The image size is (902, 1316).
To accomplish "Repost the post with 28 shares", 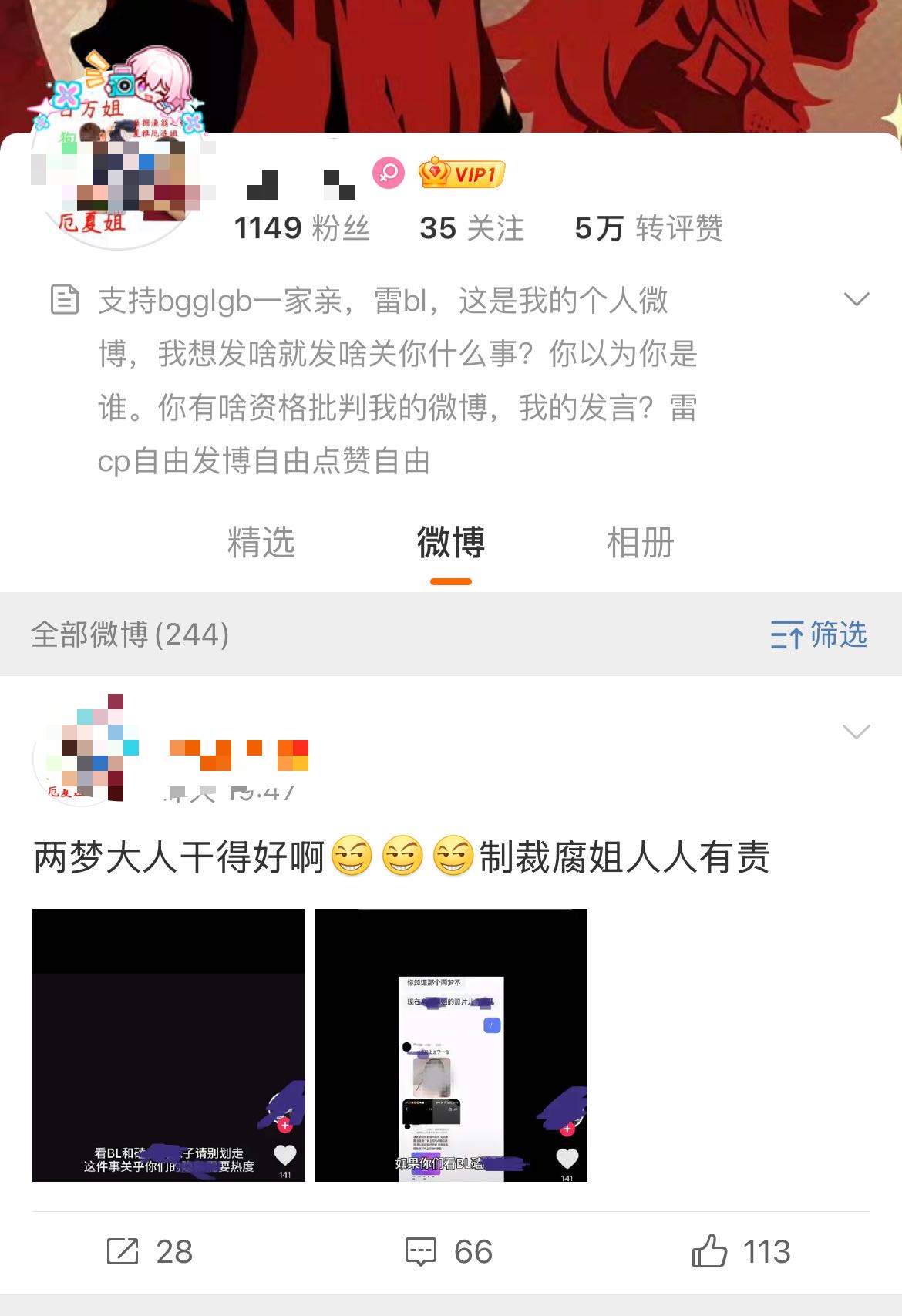I will [150, 1251].
